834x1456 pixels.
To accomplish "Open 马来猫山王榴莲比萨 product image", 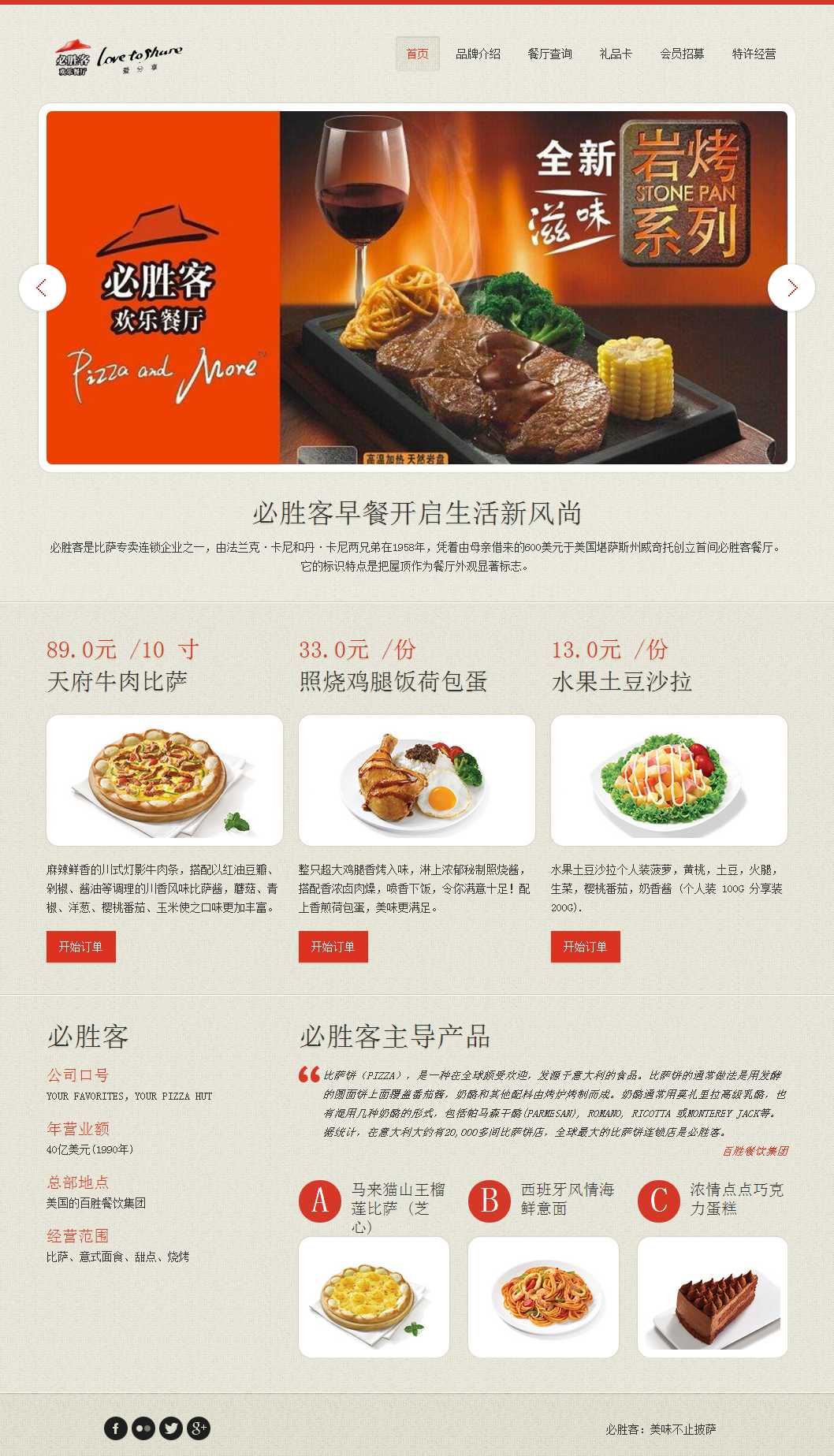I will [x=374, y=1297].
